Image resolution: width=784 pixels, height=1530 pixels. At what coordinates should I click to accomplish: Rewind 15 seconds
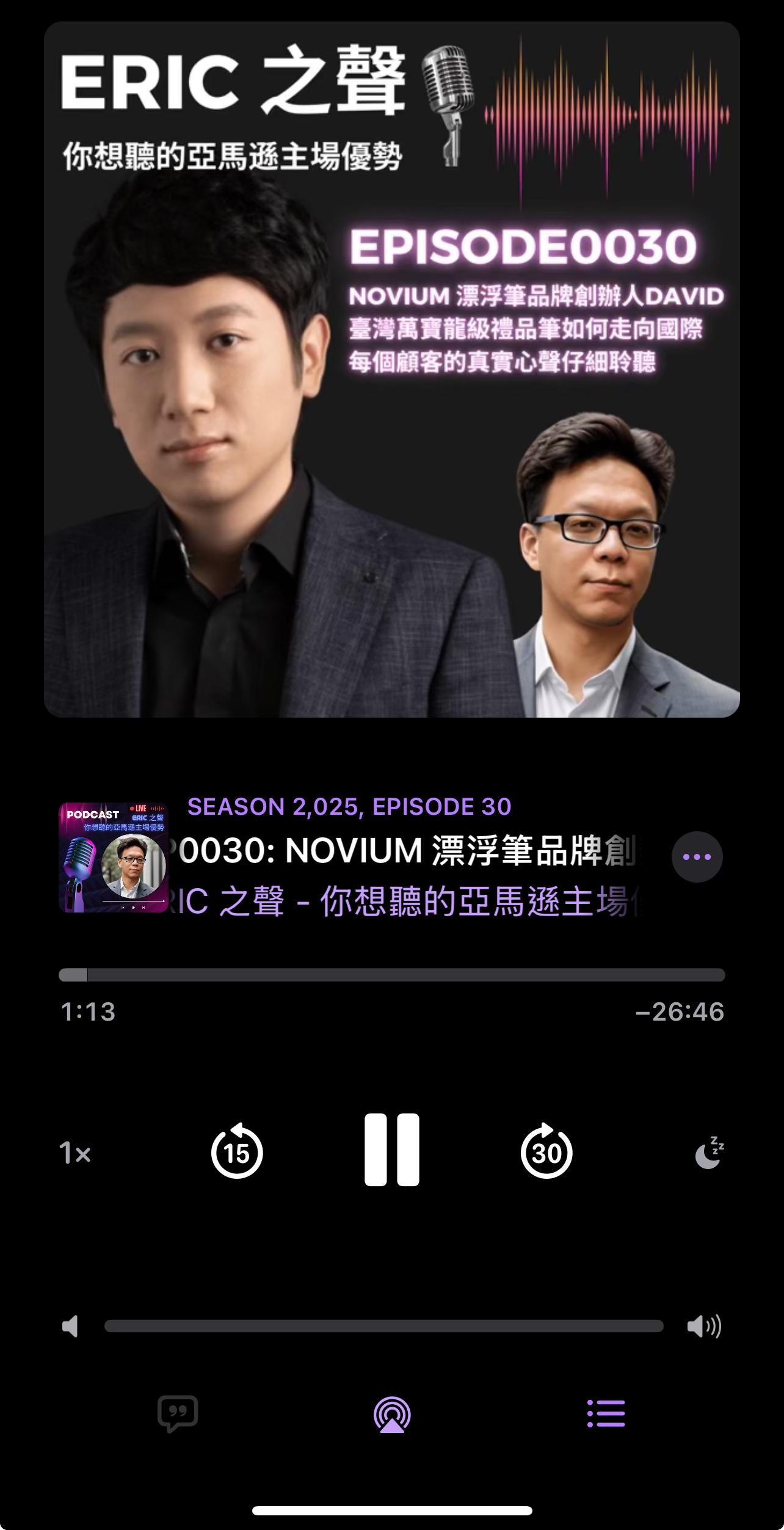237,1152
